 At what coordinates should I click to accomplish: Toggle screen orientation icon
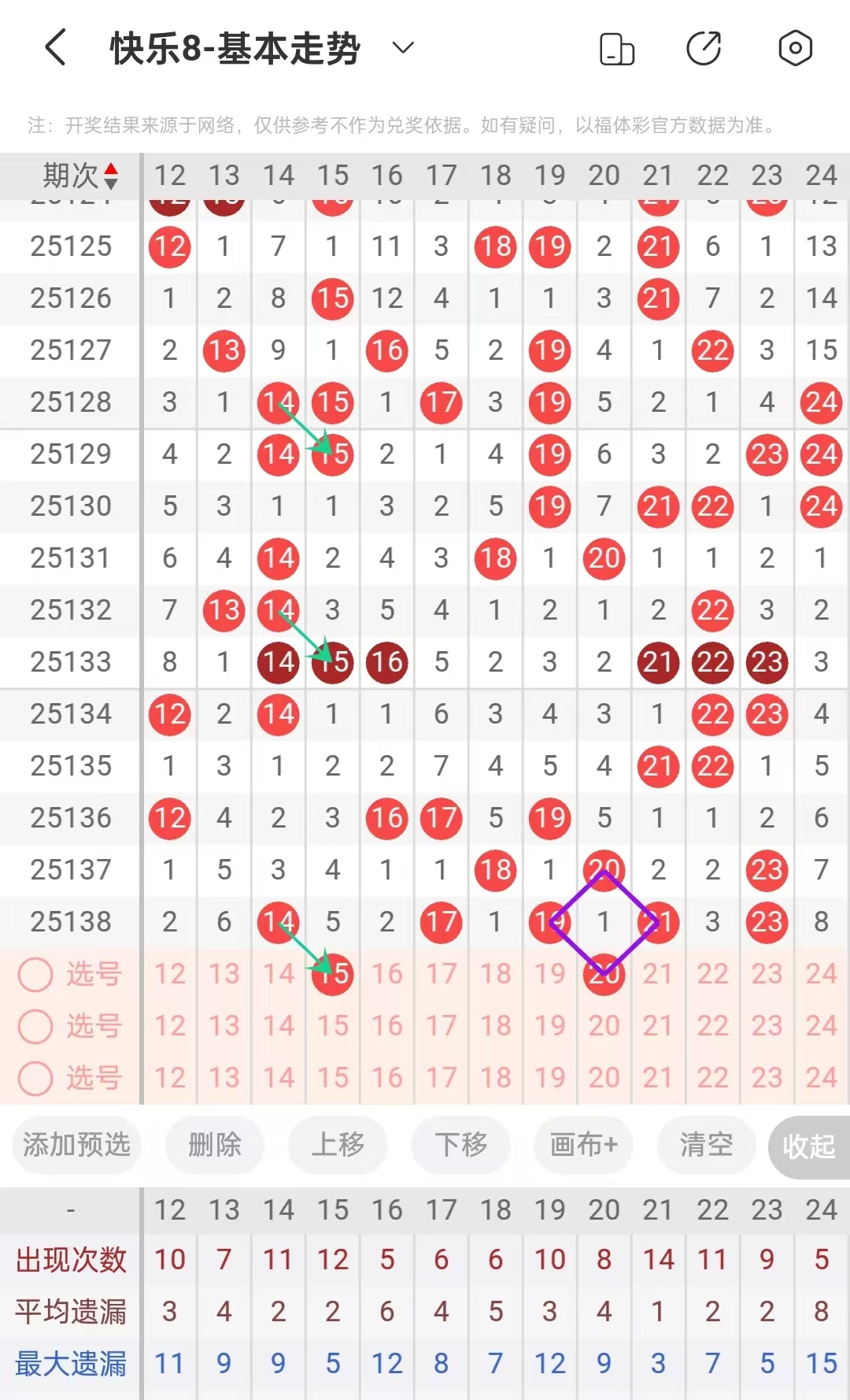pos(617,49)
